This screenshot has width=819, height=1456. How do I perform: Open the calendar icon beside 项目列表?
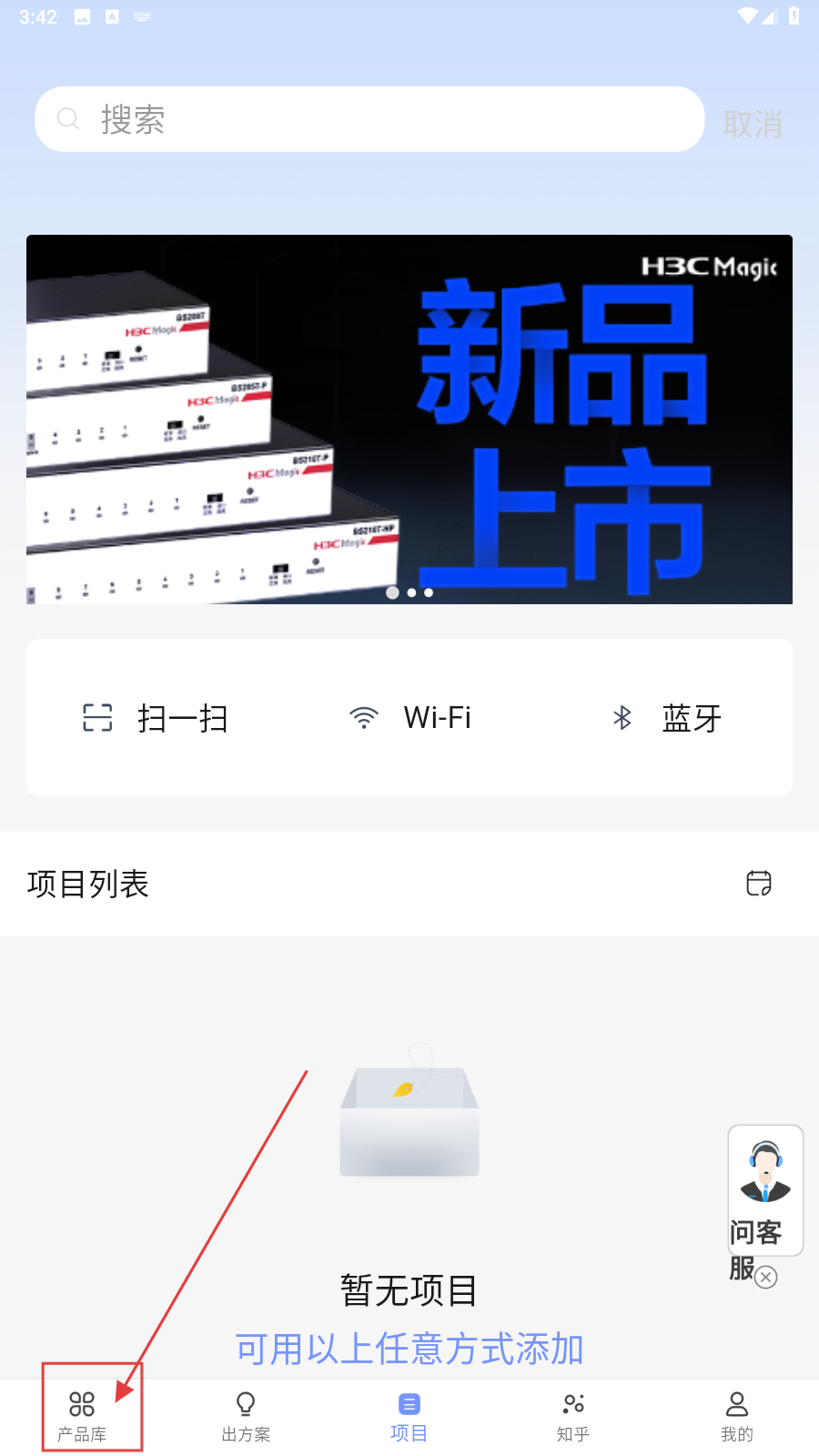pyautogui.click(x=759, y=884)
